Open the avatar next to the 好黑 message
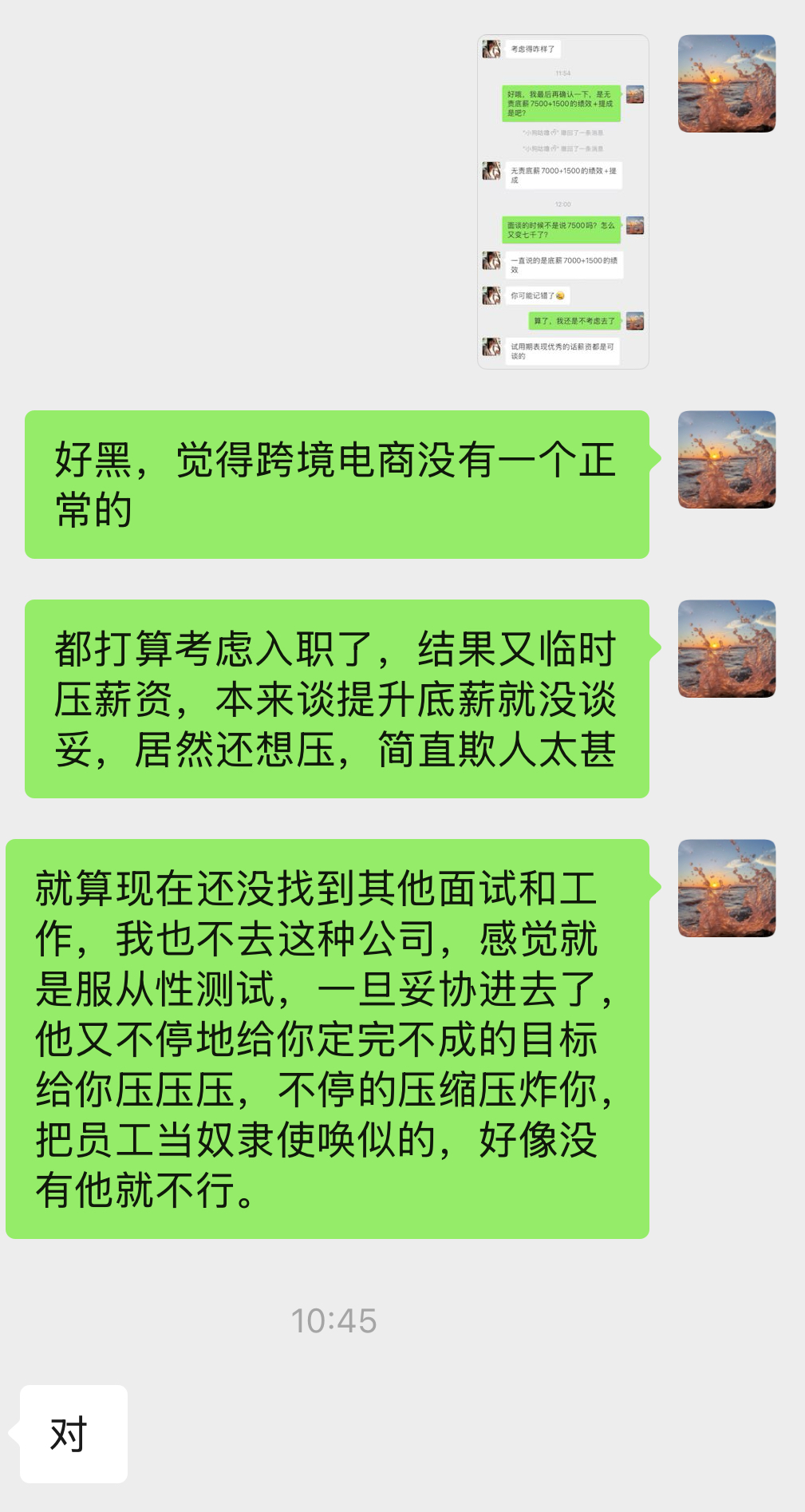This screenshot has width=805, height=1512. 726,460
